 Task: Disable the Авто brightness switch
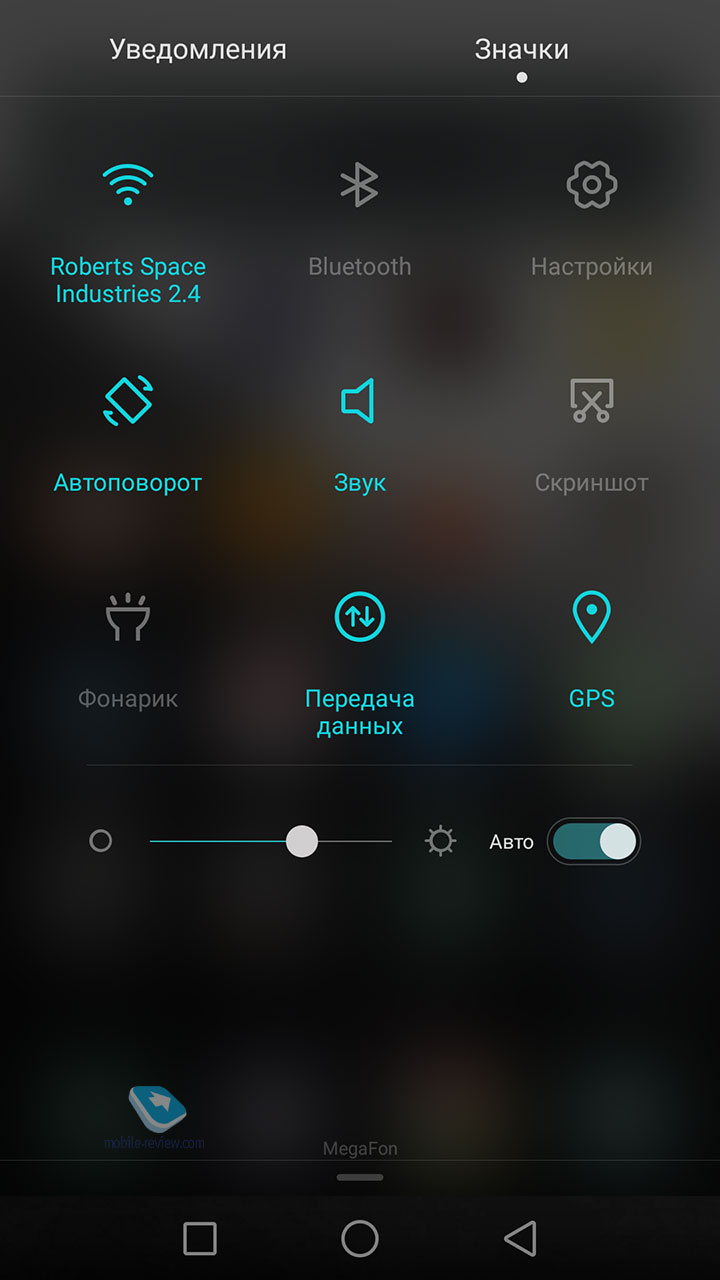(x=593, y=841)
